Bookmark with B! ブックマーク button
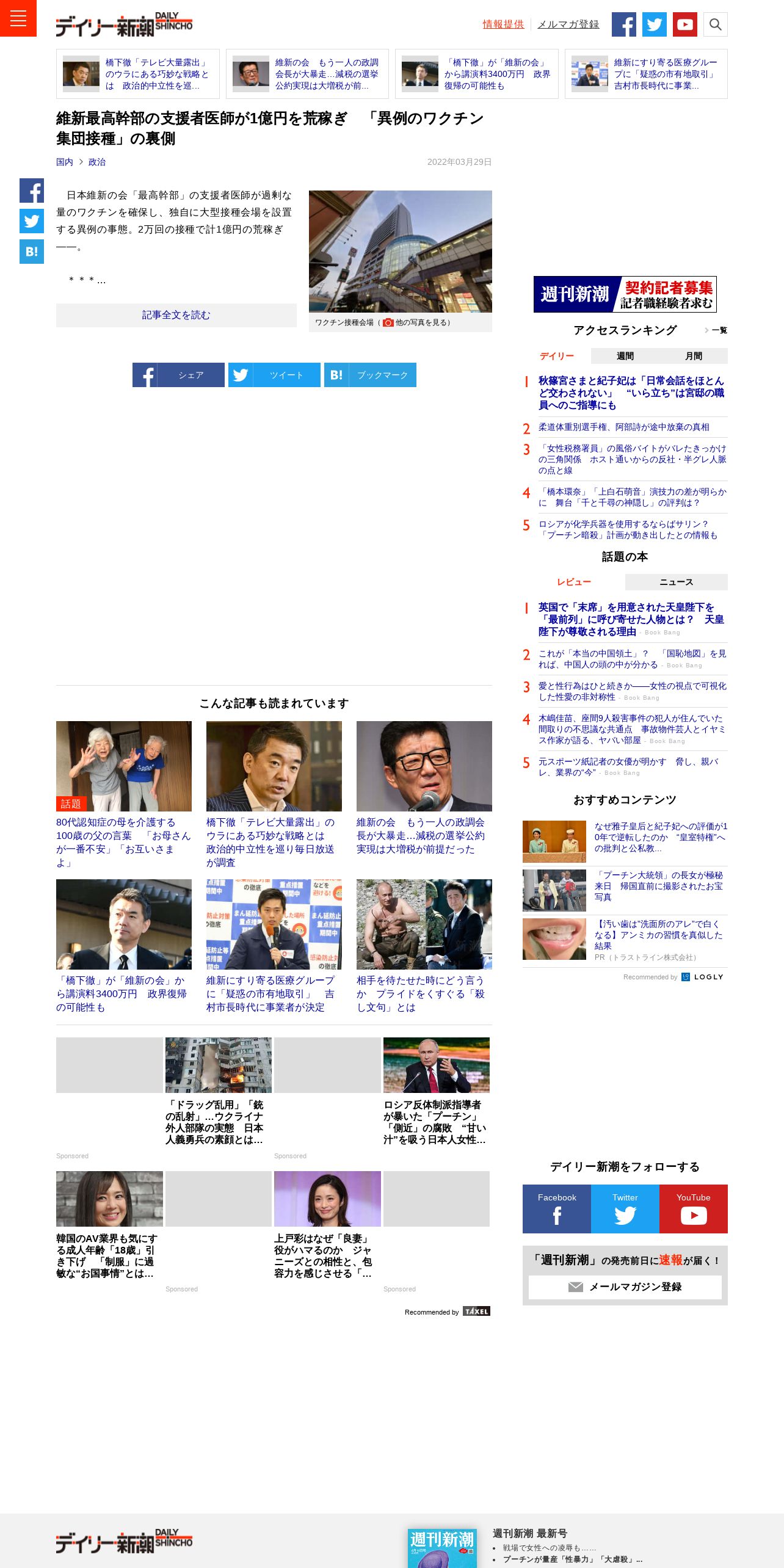The height and width of the screenshot is (1568, 784). pos(370,375)
